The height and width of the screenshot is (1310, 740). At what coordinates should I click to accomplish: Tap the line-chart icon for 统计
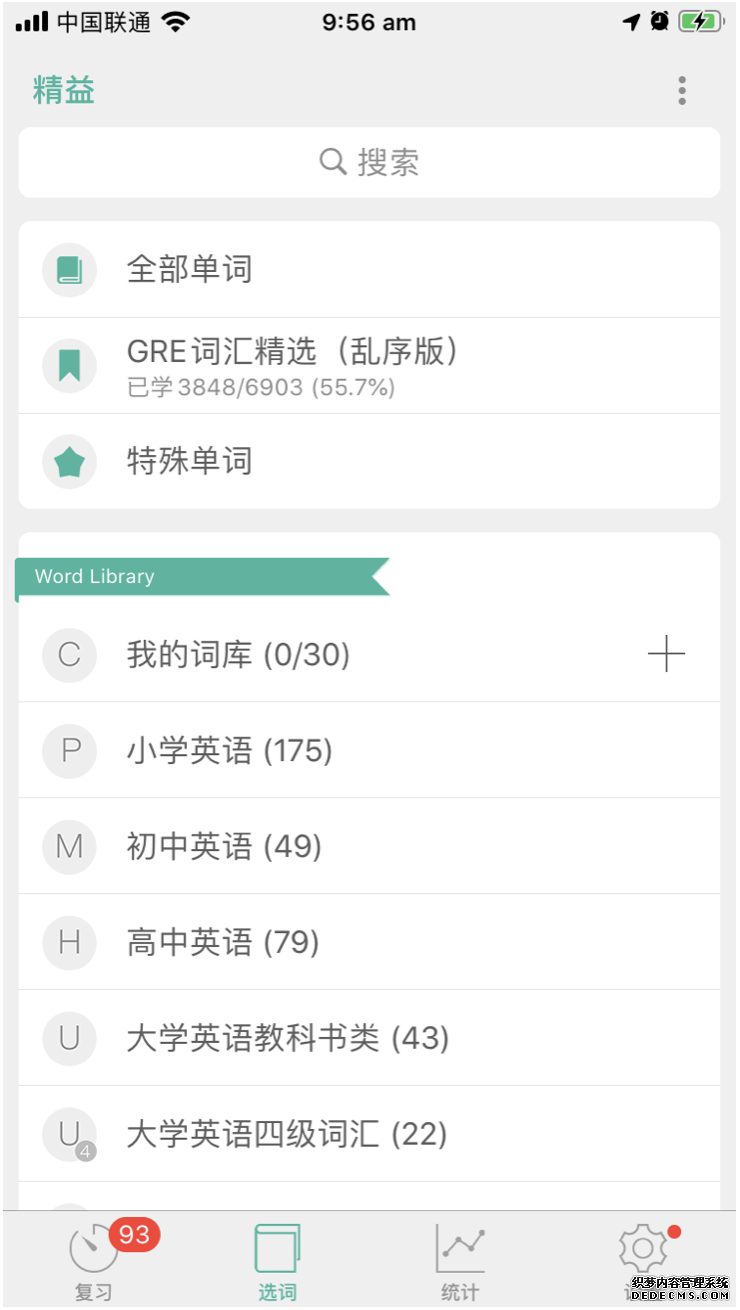coord(461,1244)
